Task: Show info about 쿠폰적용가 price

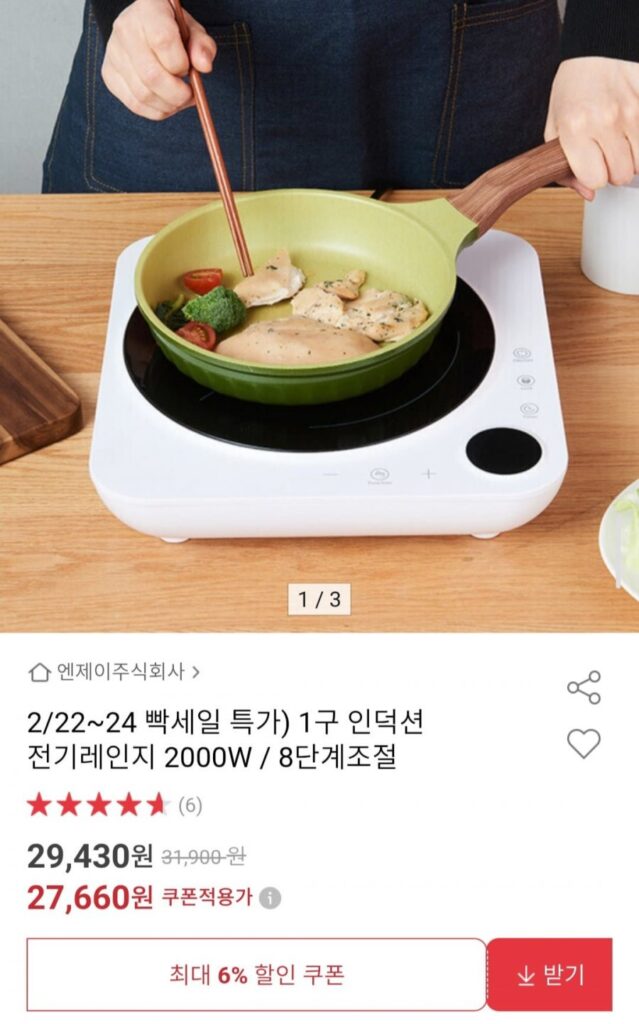Action: [270, 898]
